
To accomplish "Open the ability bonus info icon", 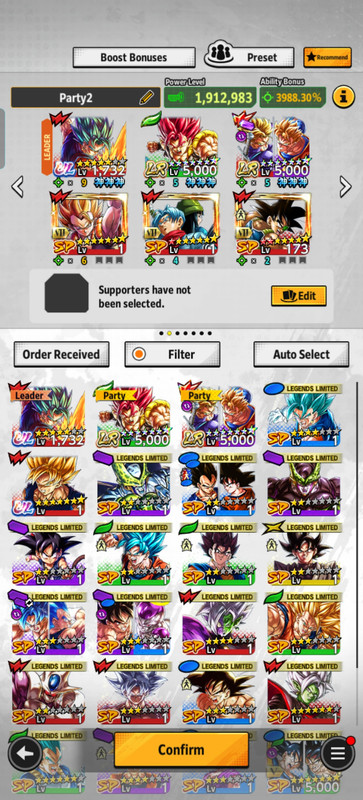I will click(x=344, y=97).
